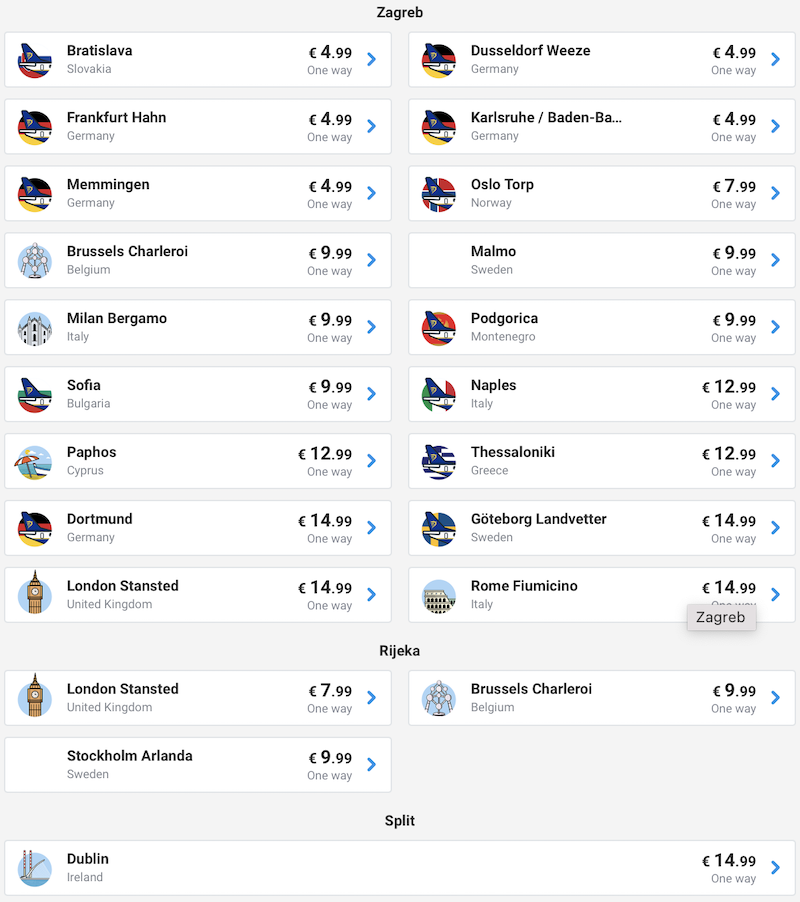
Task: View Frankfurt Hahn flight deal
Action: [198, 127]
